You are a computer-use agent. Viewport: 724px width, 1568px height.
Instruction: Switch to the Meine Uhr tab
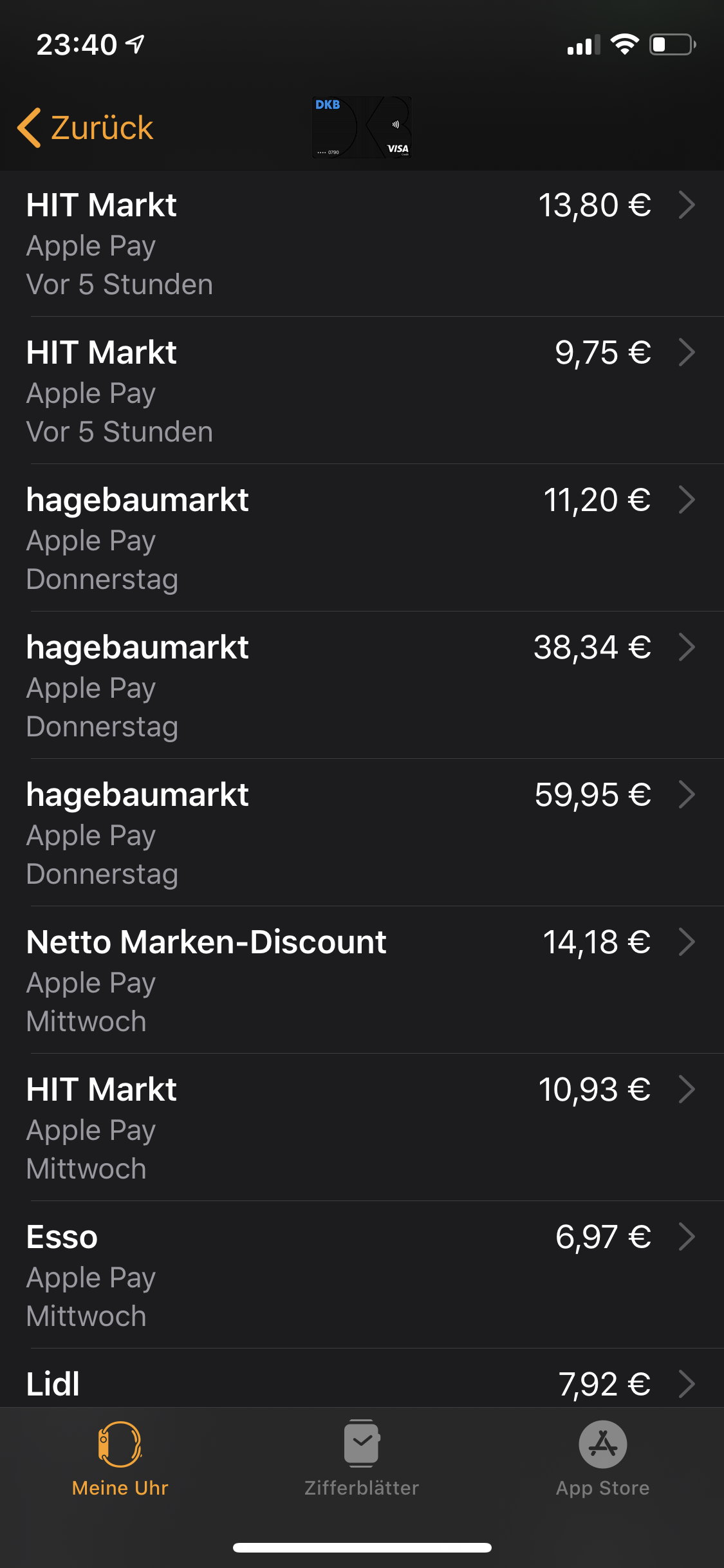click(x=120, y=1459)
